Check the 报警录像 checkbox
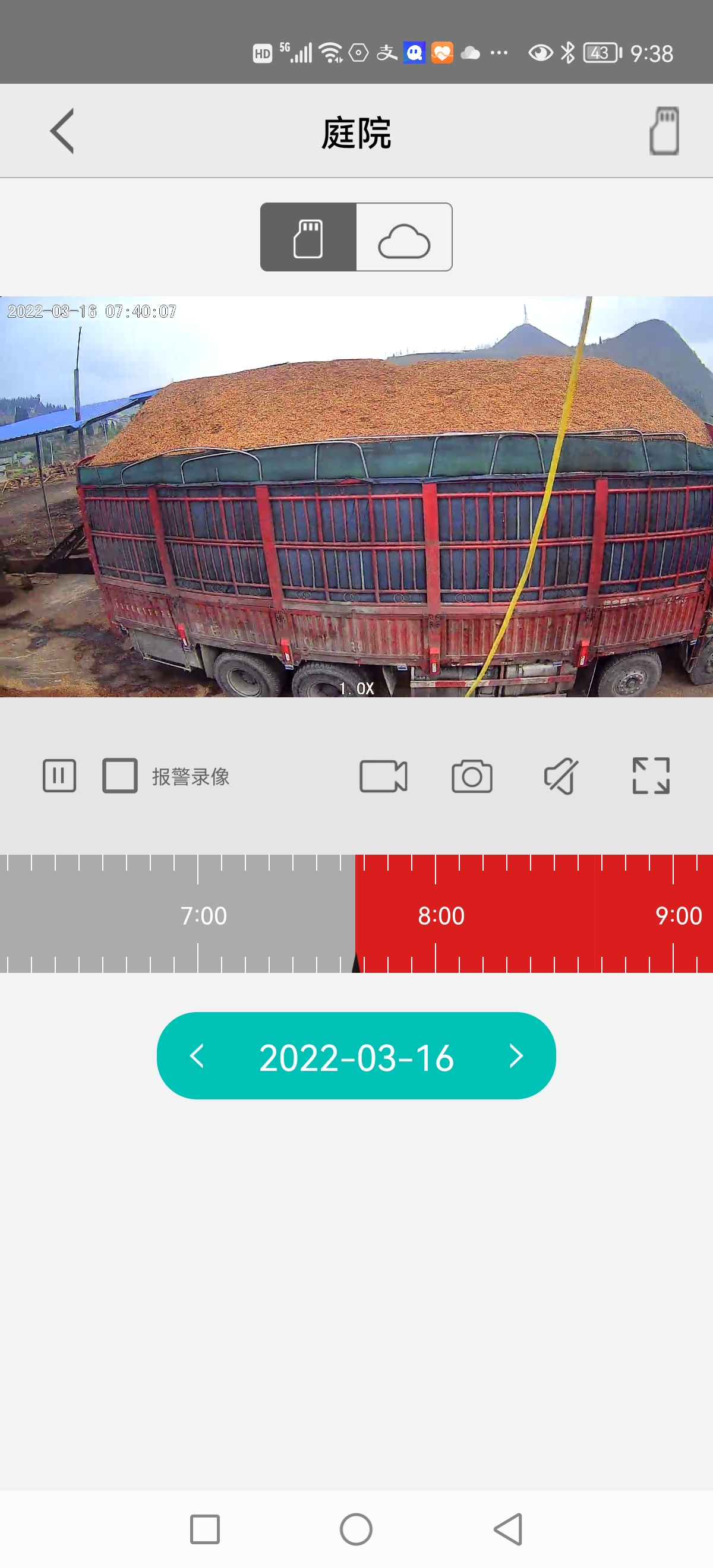Image resolution: width=713 pixels, height=1568 pixels. [119, 776]
